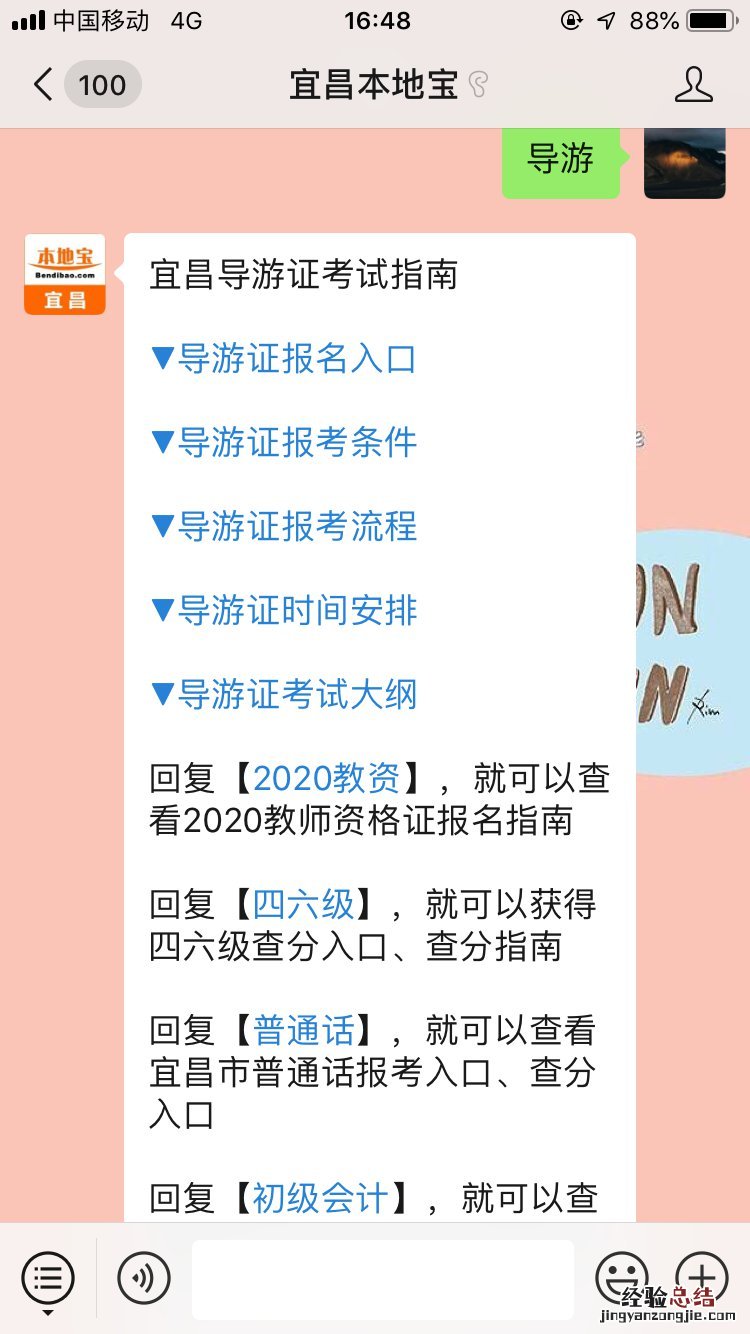Go back to the chat list
750x1334 pixels.
tap(43, 85)
